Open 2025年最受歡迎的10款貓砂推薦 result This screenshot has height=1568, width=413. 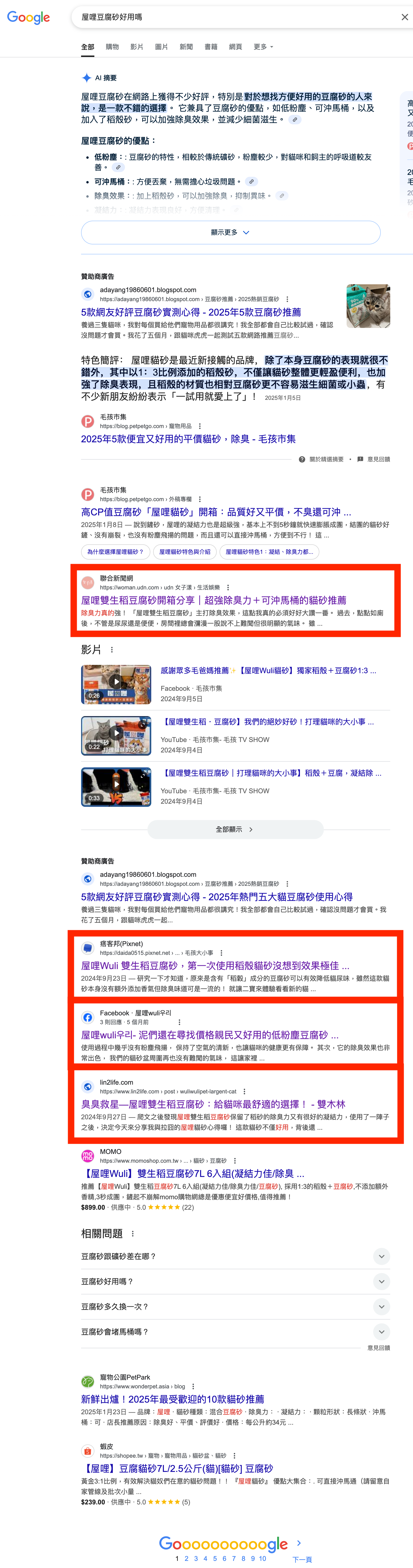pos(172,1399)
